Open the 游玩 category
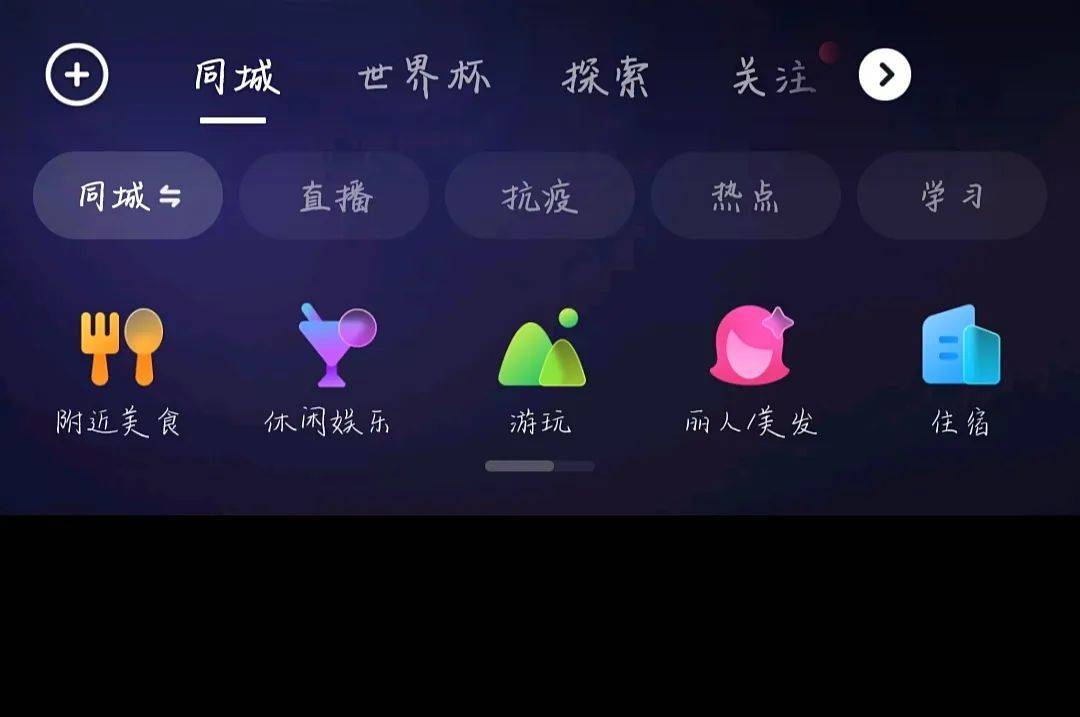 (541, 370)
